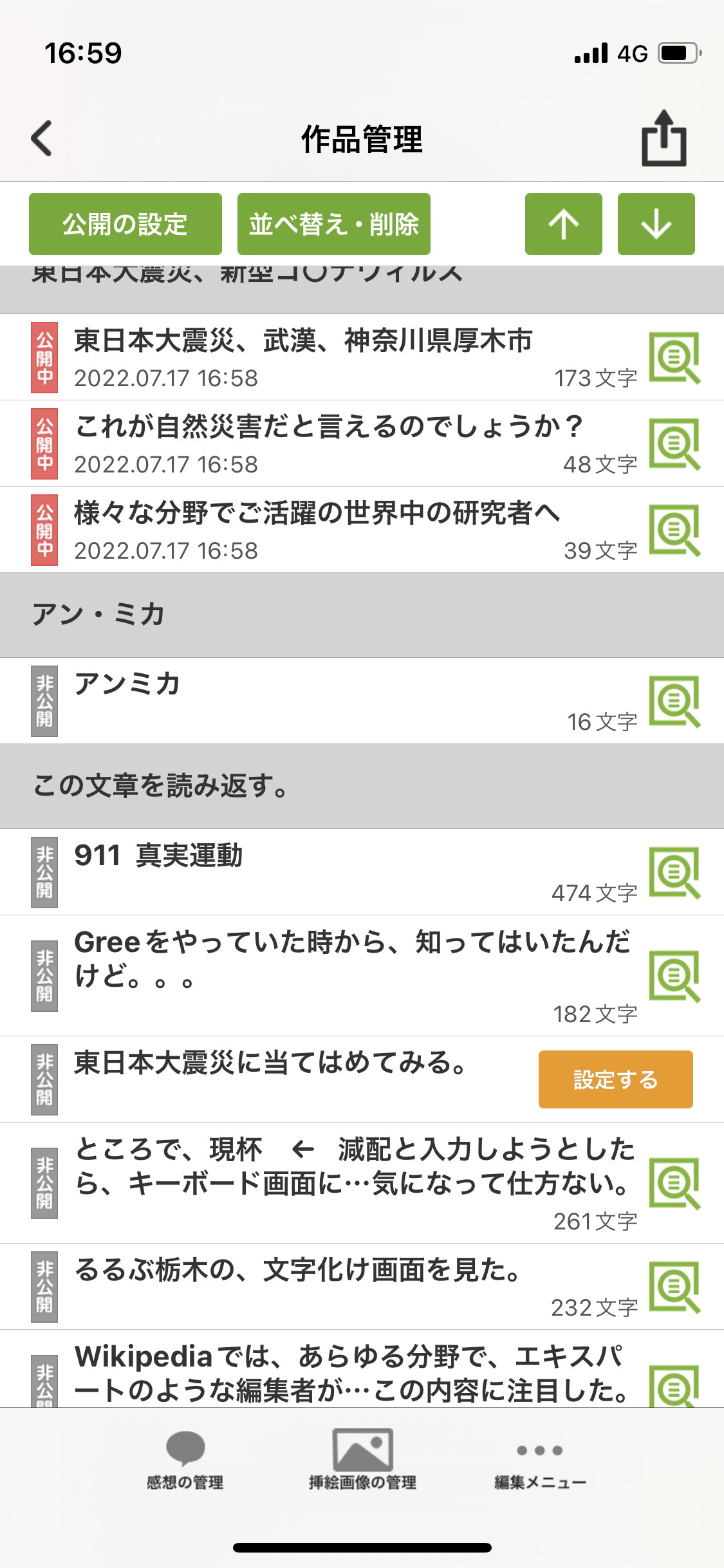Screen dimensions: 724x1568
Task: Open the 911 真実運動 entry
Action: 158,856
